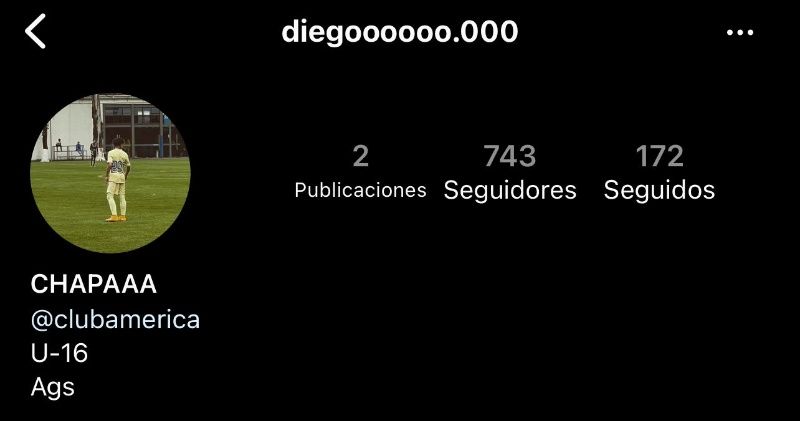Screen dimensions: 800x421
Task: Go back using the top-left arrow
Action: 36,32
